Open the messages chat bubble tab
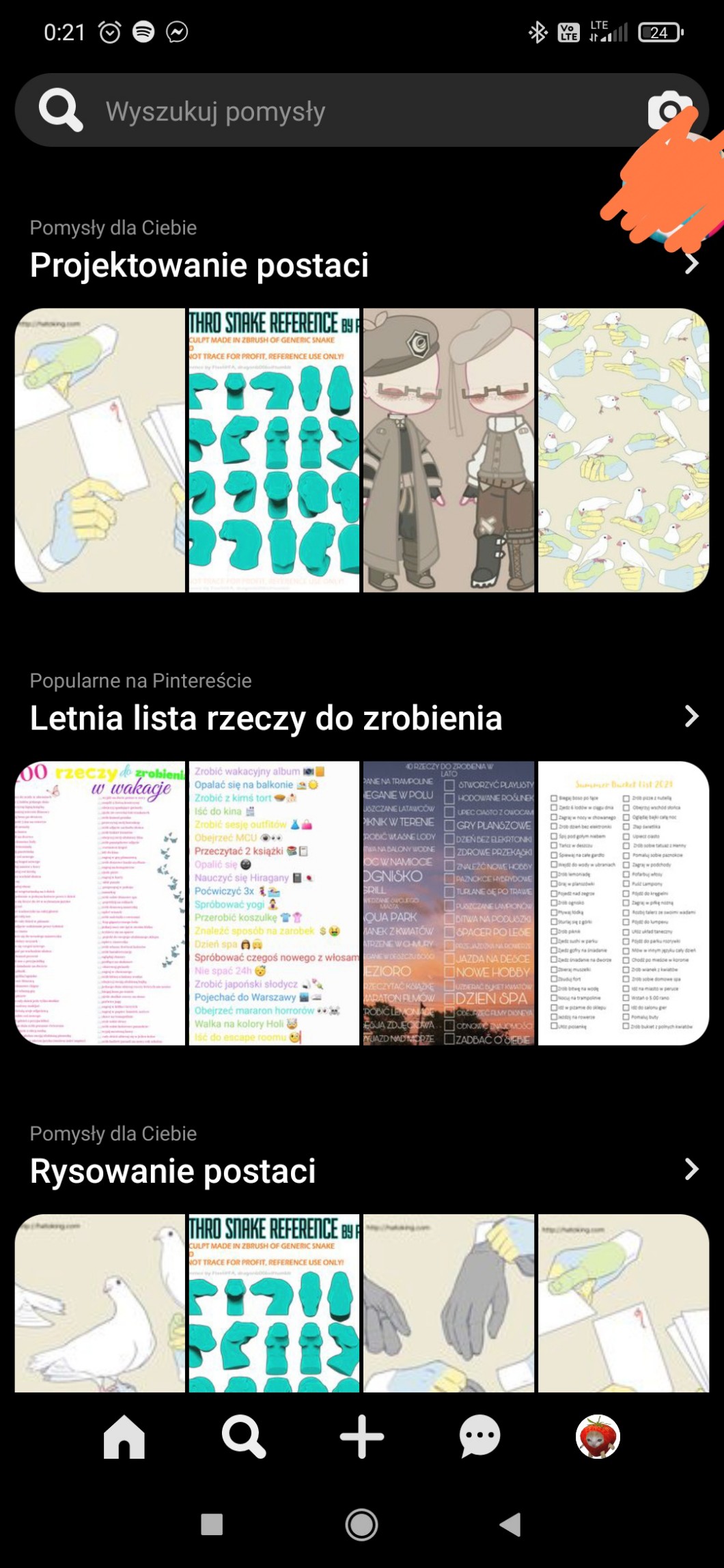The image size is (724, 1568). 479,1436
